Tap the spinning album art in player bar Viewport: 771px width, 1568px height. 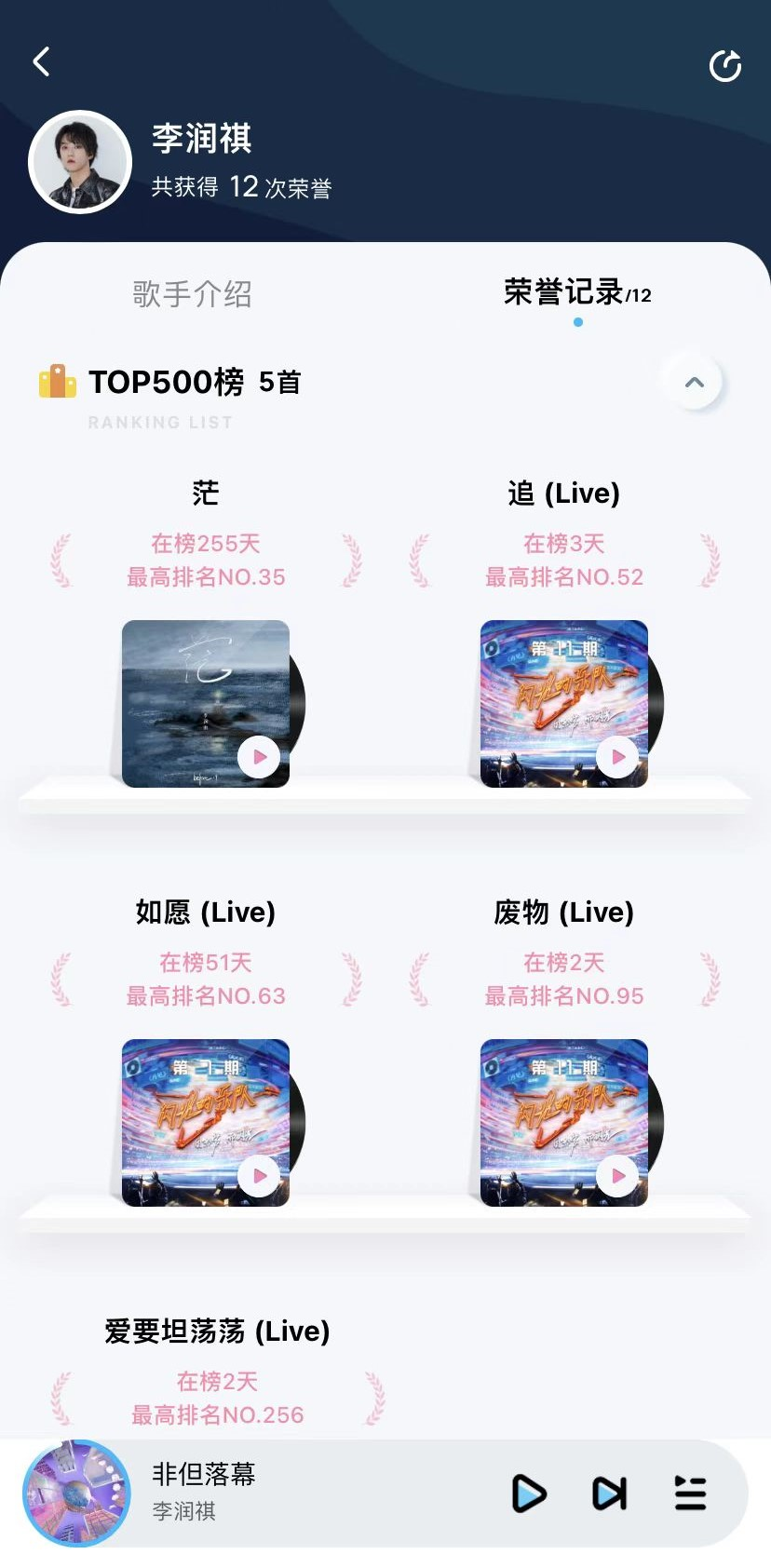click(76, 1494)
